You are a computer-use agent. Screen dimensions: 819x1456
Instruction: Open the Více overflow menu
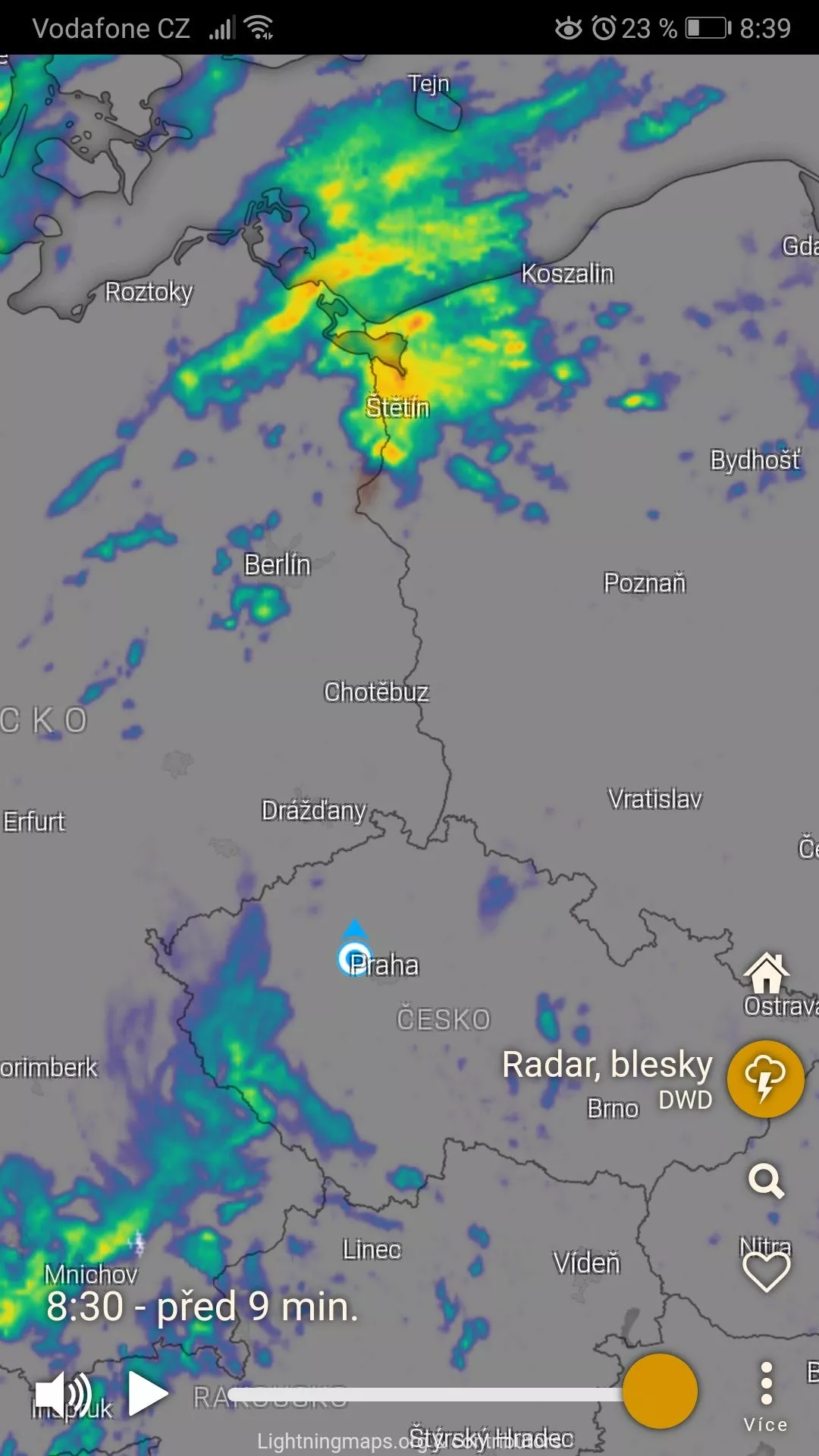pos(766,1396)
